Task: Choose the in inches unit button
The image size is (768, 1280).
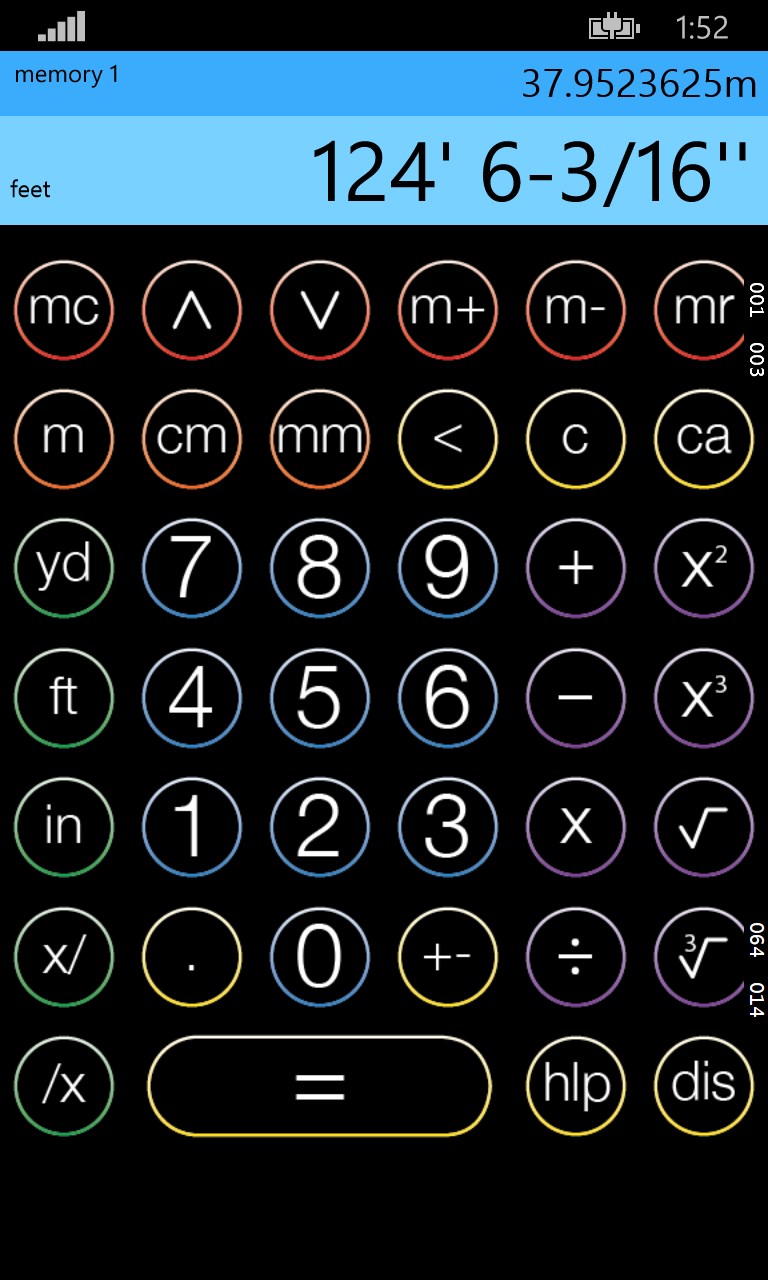Action: click(64, 826)
